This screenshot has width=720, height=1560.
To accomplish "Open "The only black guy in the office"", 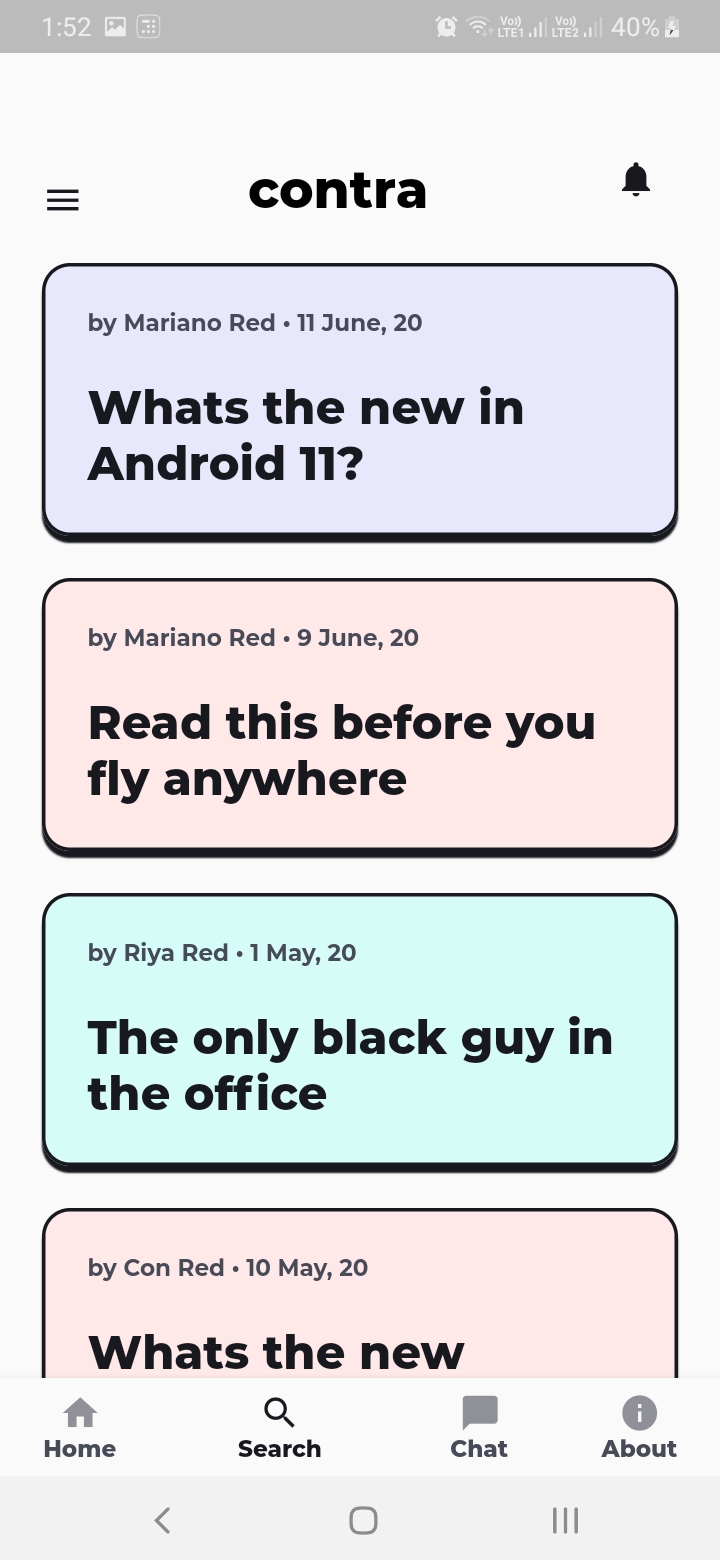I will click(360, 1032).
